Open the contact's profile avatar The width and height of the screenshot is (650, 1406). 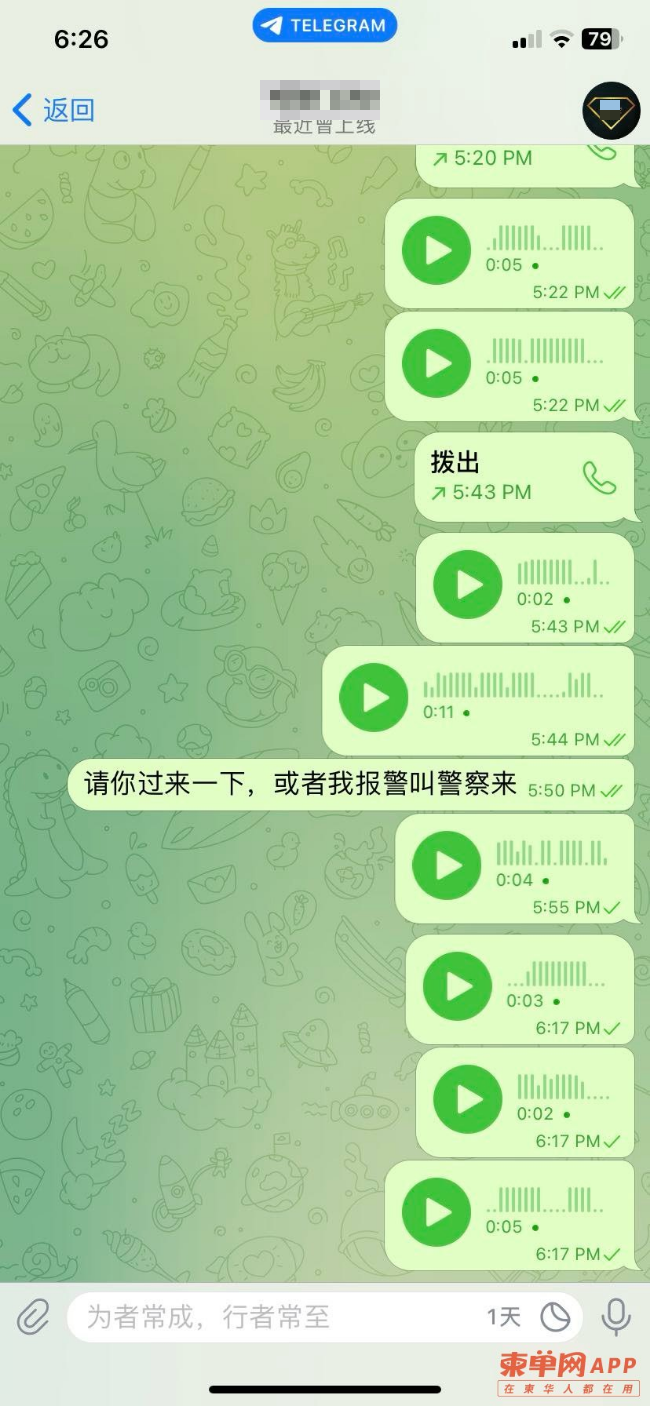pyautogui.click(x=611, y=110)
